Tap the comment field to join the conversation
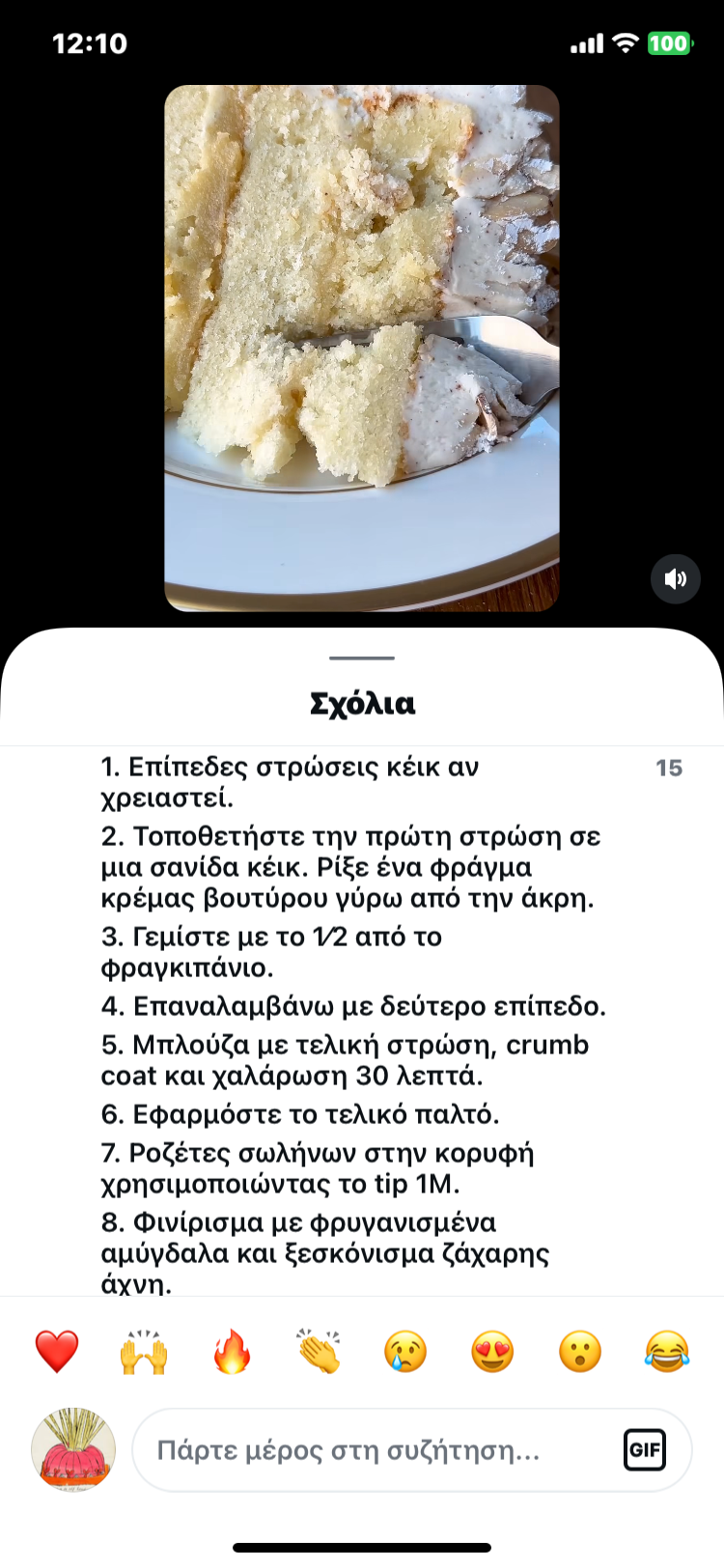 click(376, 1450)
